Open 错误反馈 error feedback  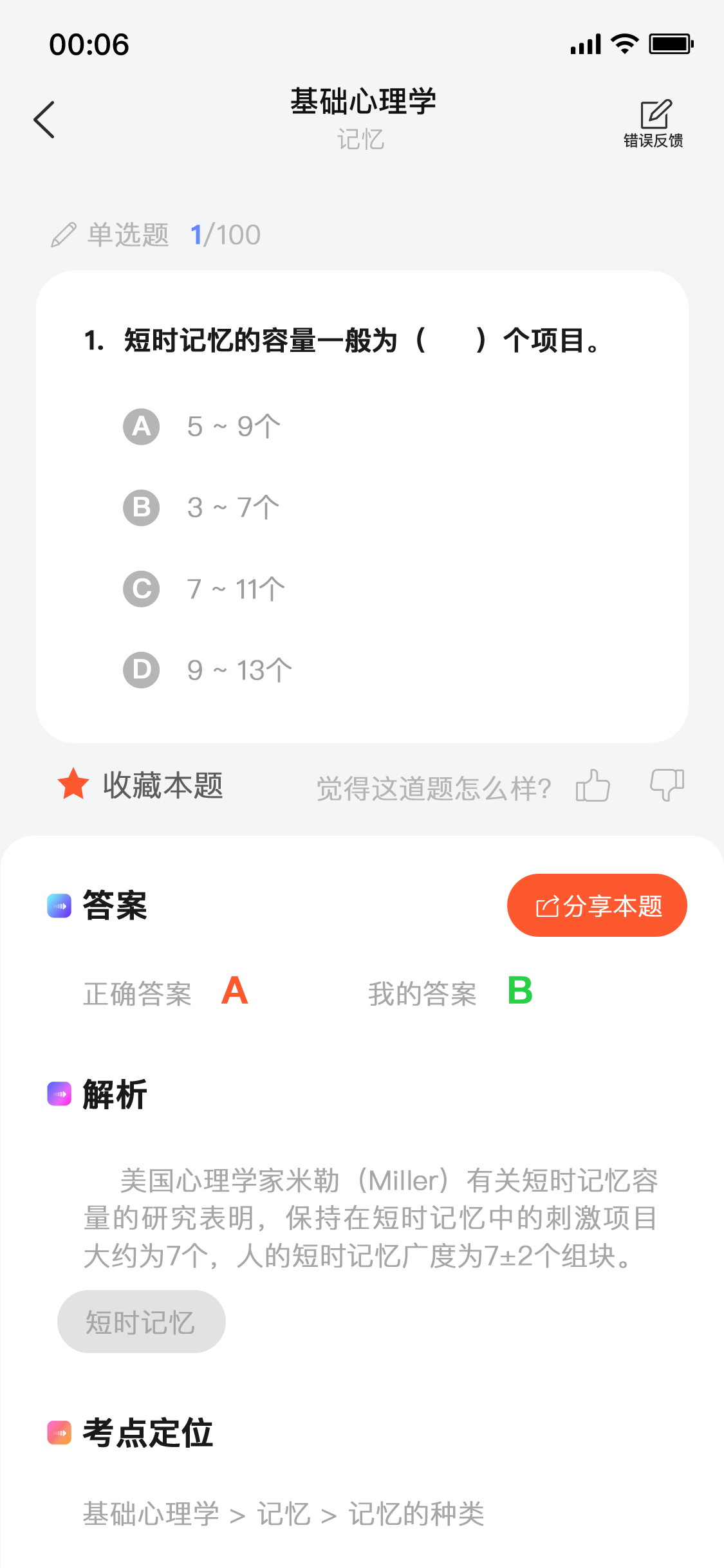pos(653,124)
